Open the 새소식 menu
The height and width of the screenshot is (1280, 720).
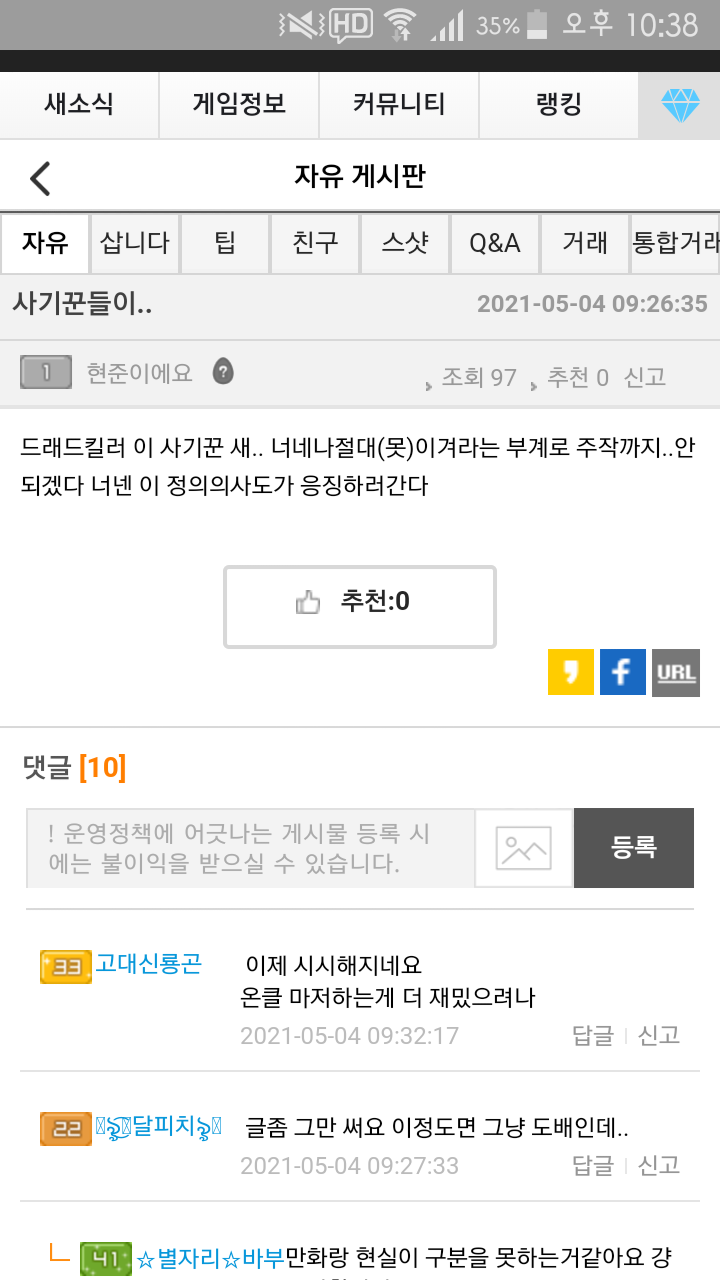point(79,104)
